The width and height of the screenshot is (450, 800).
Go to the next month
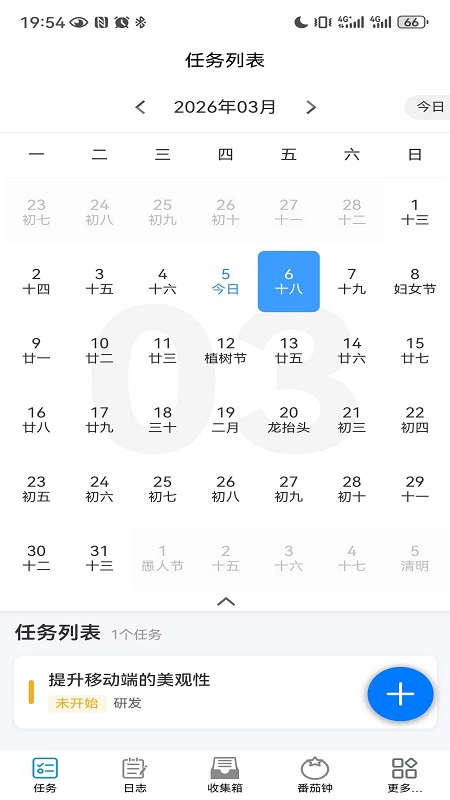point(311,107)
